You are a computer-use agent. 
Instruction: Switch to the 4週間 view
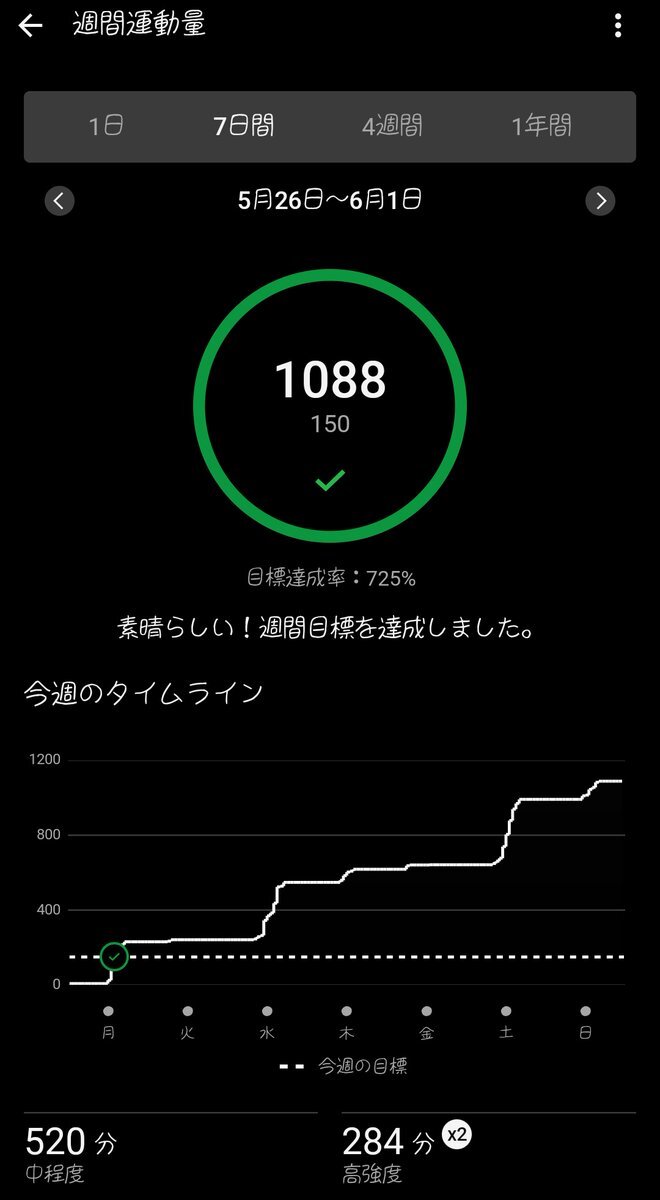point(392,126)
